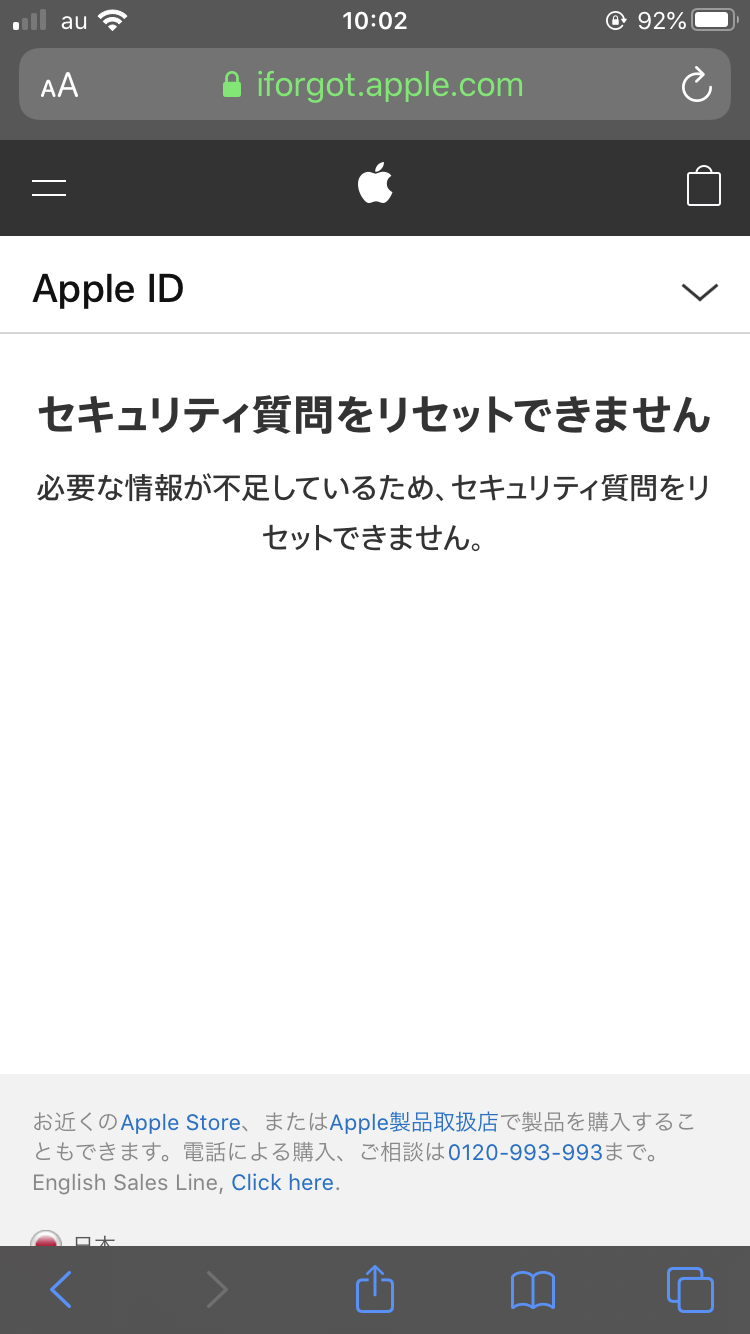Open the Apple Store link
This screenshot has height=1334, width=750.
coord(180,1122)
